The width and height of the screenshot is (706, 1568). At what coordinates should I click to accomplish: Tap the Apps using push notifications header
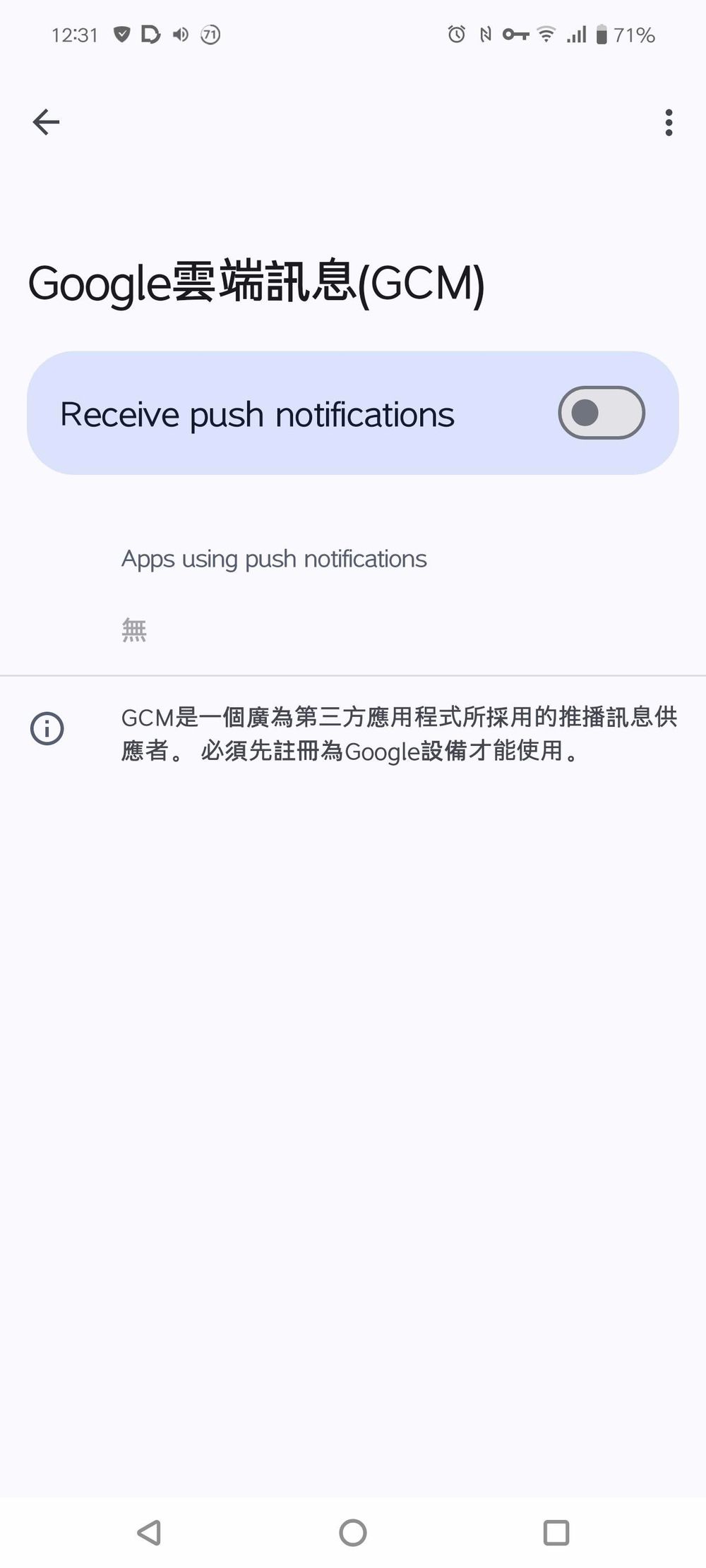pos(274,558)
